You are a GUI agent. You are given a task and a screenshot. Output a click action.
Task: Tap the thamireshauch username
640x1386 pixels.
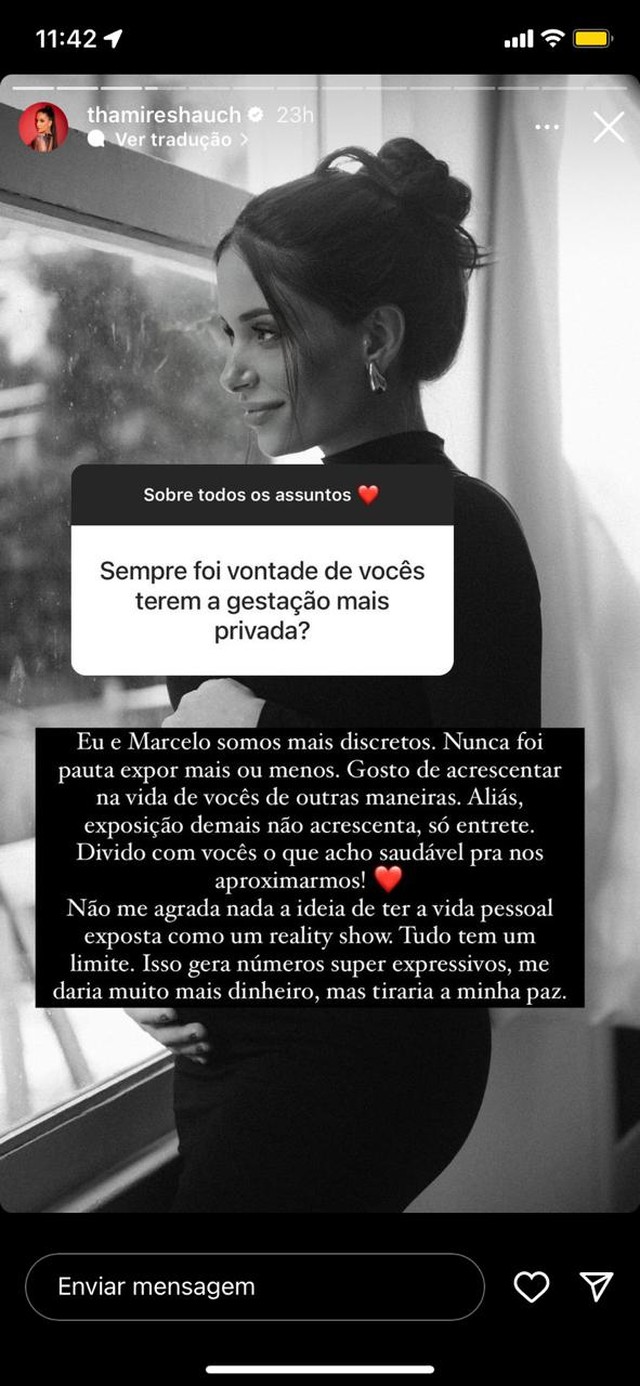(163, 115)
